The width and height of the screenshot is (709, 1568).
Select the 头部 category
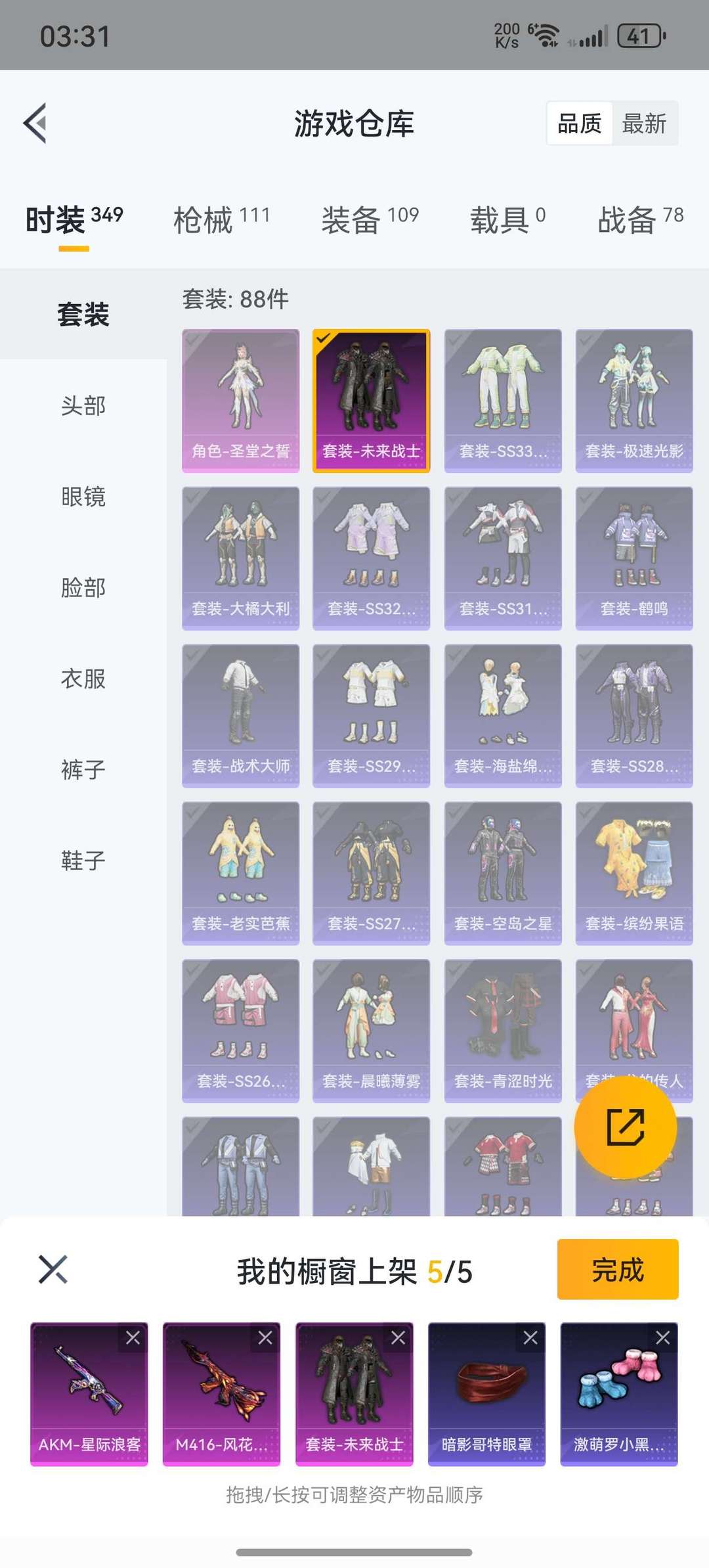click(83, 405)
